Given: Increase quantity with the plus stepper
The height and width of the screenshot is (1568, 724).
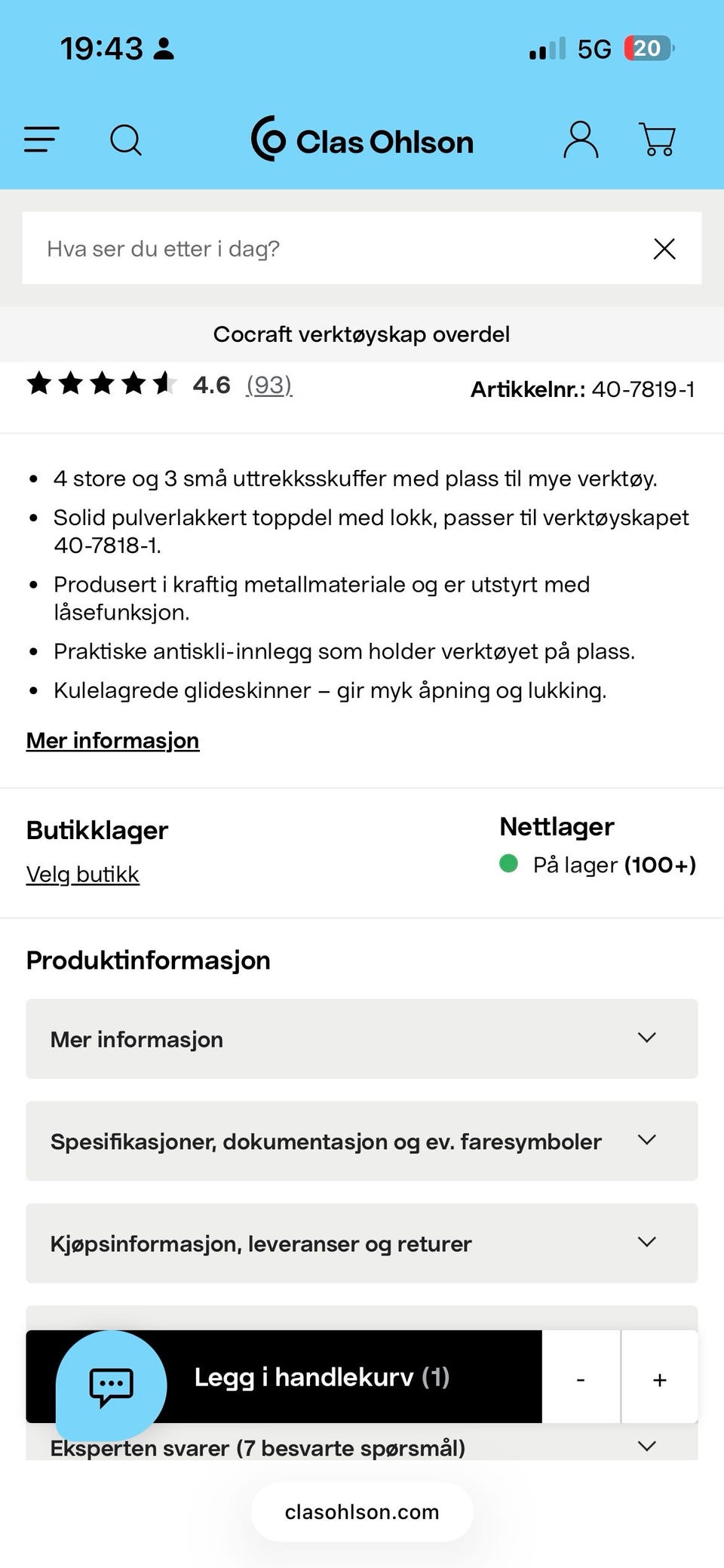Looking at the screenshot, I should coord(659,1377).
